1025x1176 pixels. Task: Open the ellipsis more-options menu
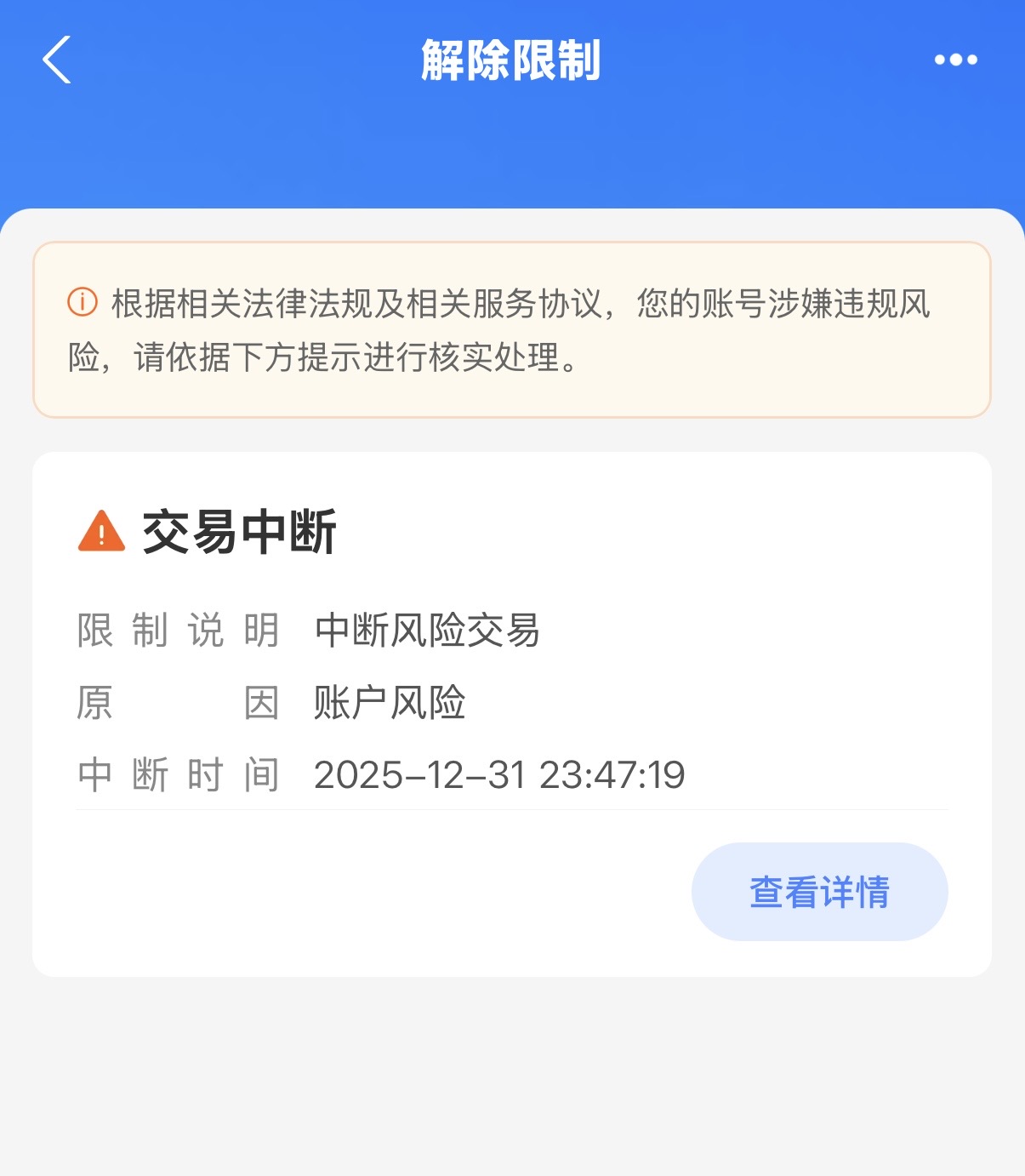pos(956,60)
